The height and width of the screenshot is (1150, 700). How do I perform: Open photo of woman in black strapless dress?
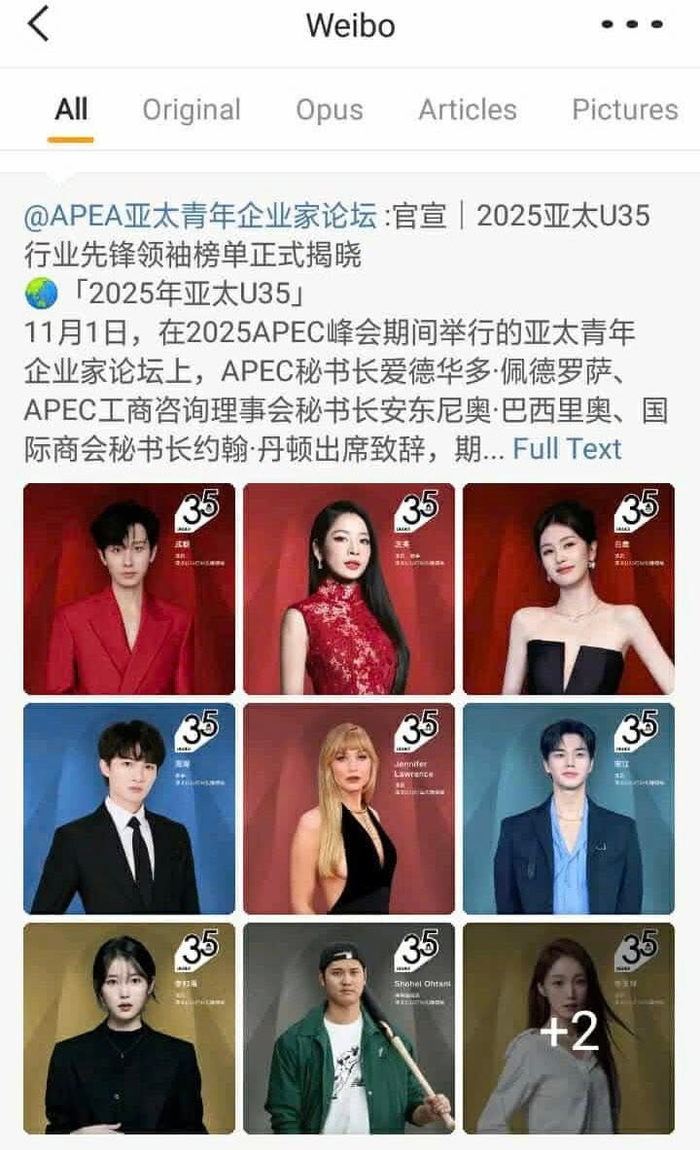[x=568, y=589]
